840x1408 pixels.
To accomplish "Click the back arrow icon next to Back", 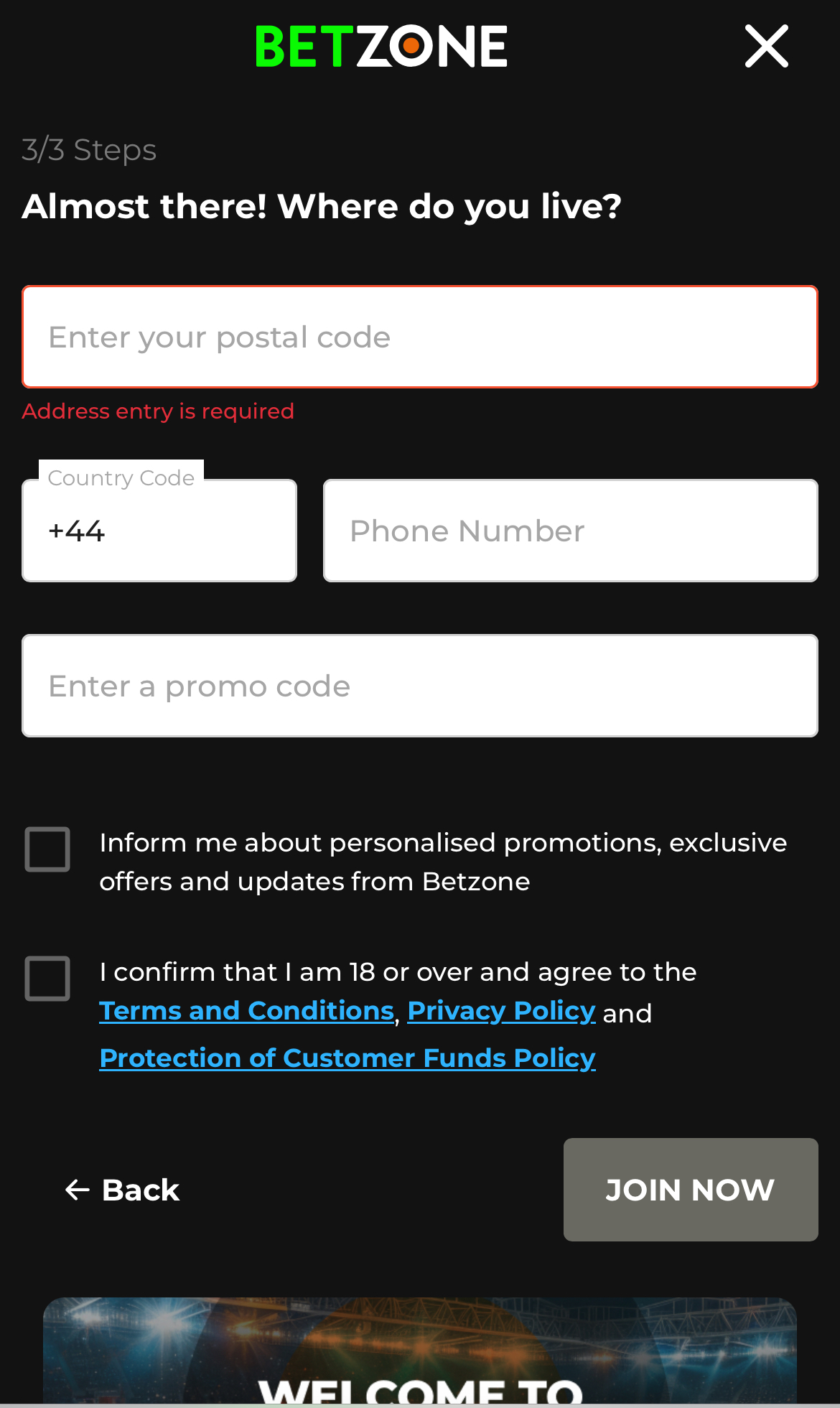I will [x=75, y=1190].
